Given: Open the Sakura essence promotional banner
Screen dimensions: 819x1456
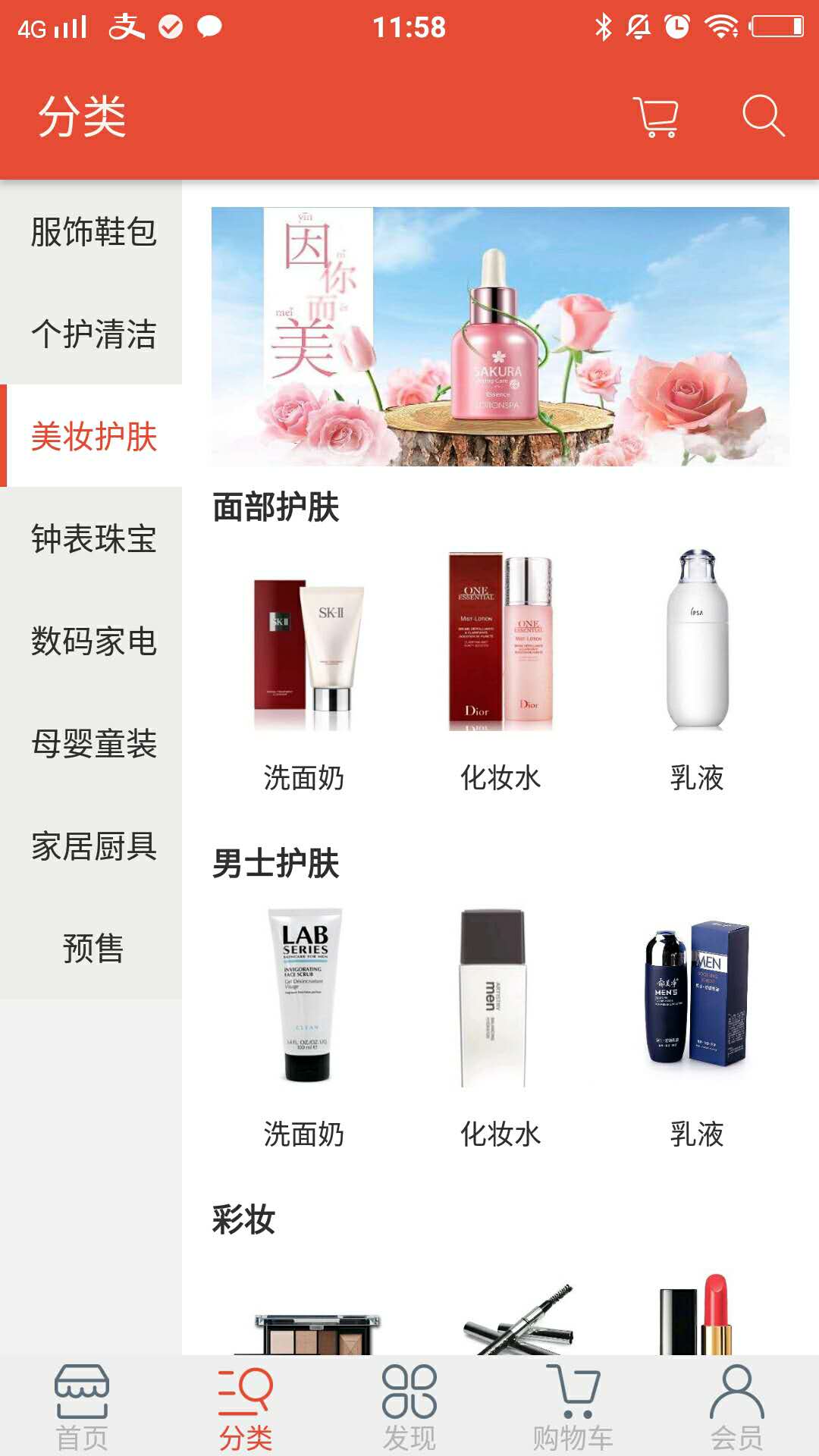Looking at the screenshot, I should tap(500, 336).
